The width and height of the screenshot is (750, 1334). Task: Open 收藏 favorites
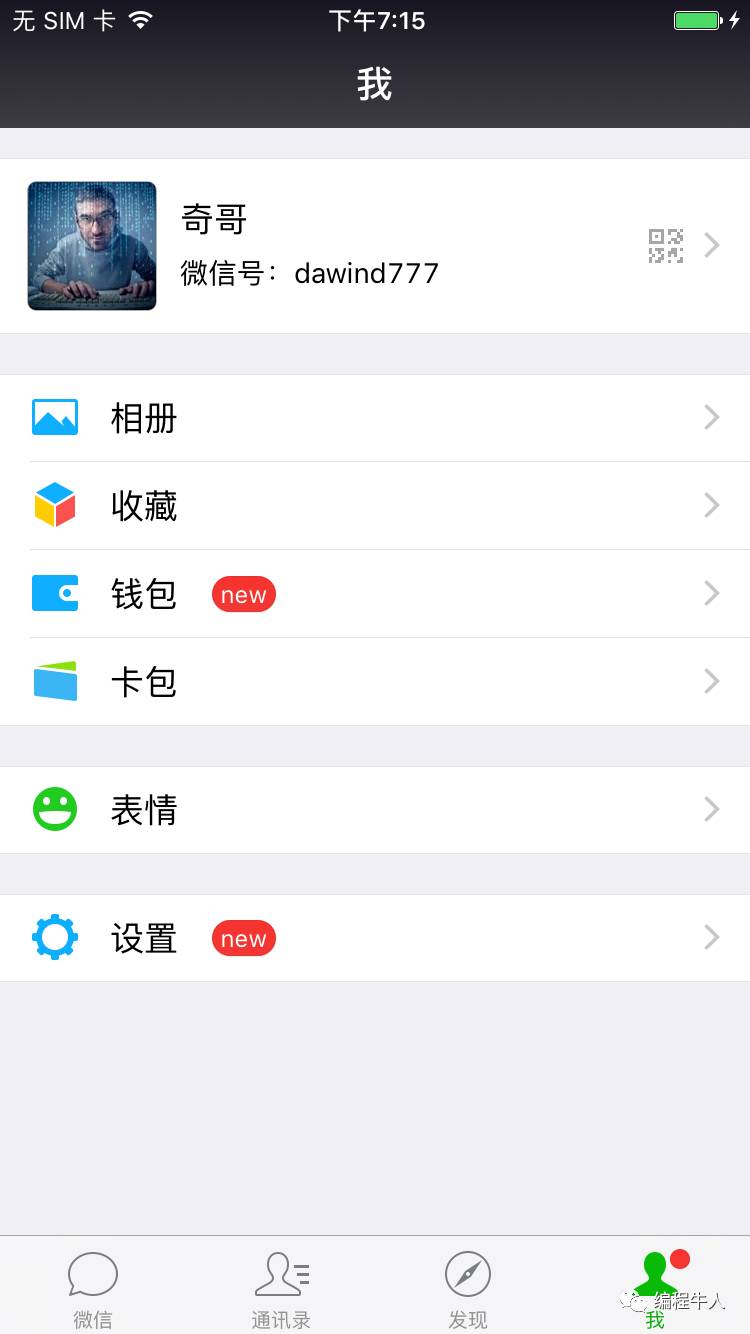click(x=375, y=506)
